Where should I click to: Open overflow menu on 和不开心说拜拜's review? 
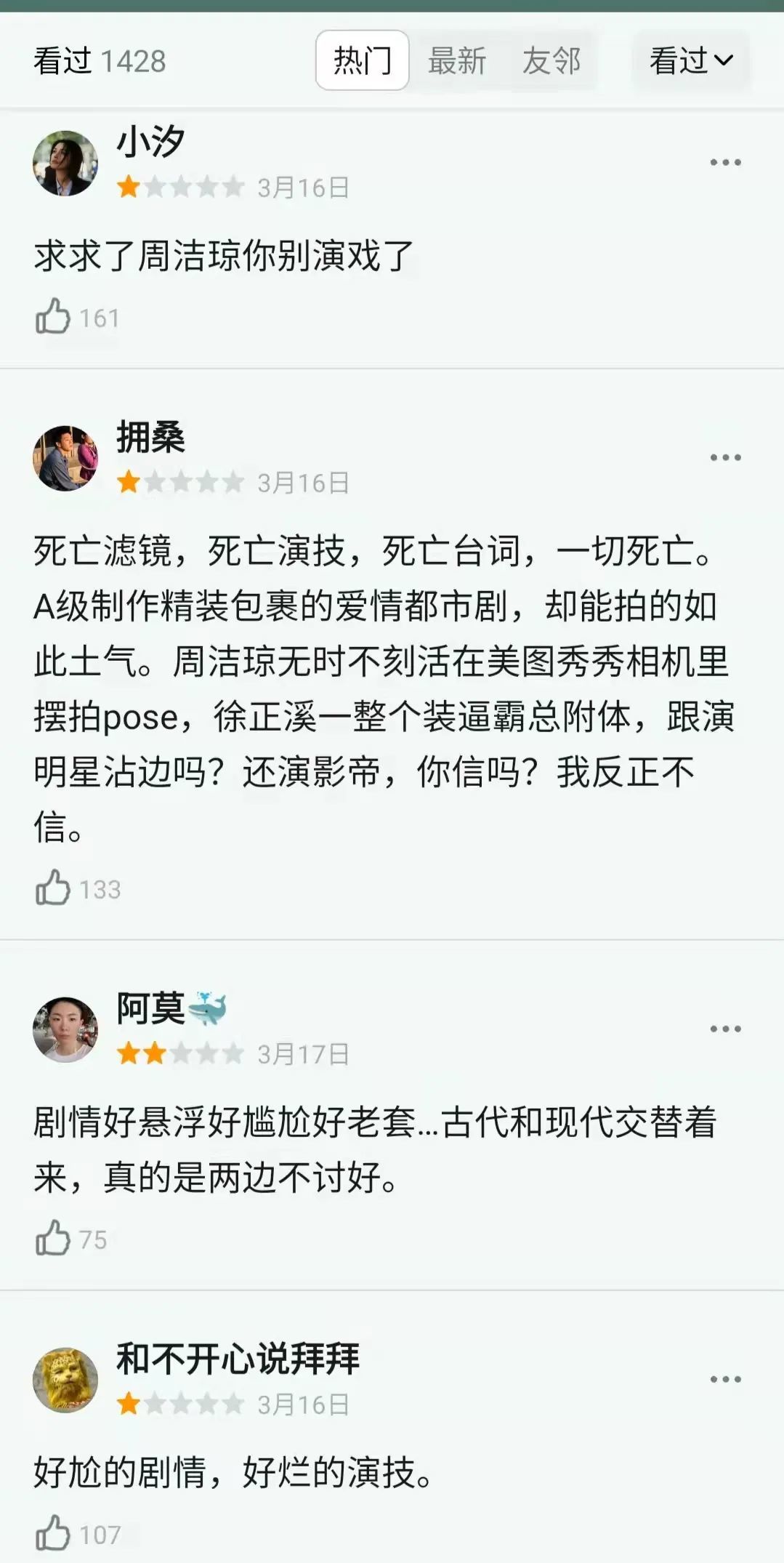point(725,1379)
